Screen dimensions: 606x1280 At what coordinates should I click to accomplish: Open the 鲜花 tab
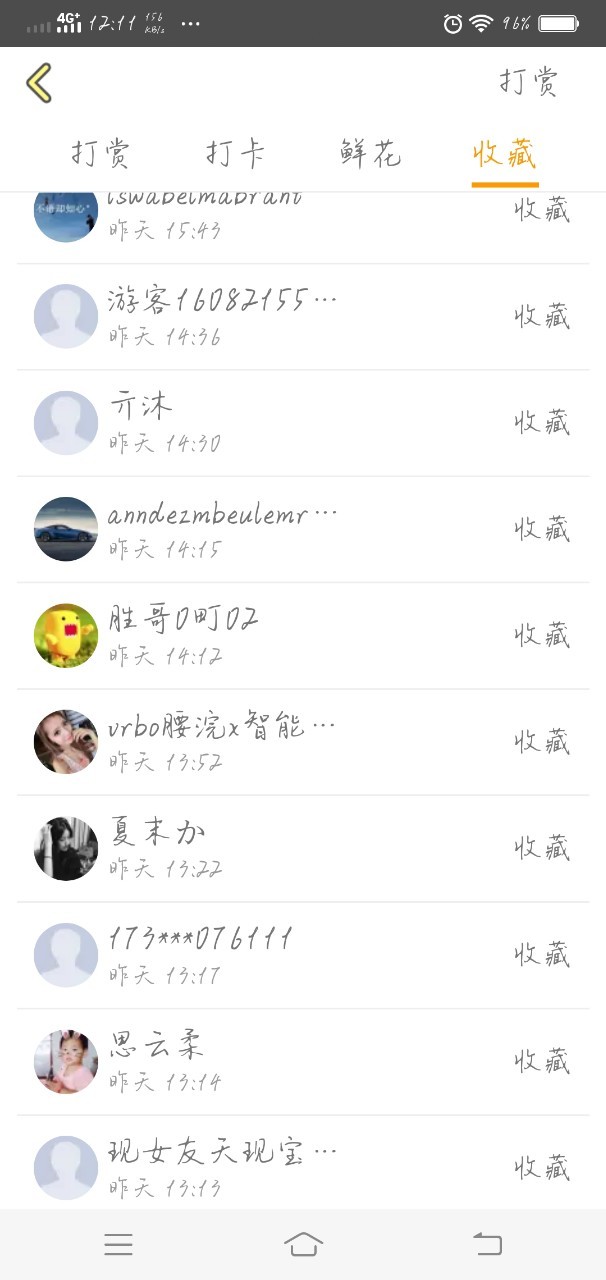point(370,154)
